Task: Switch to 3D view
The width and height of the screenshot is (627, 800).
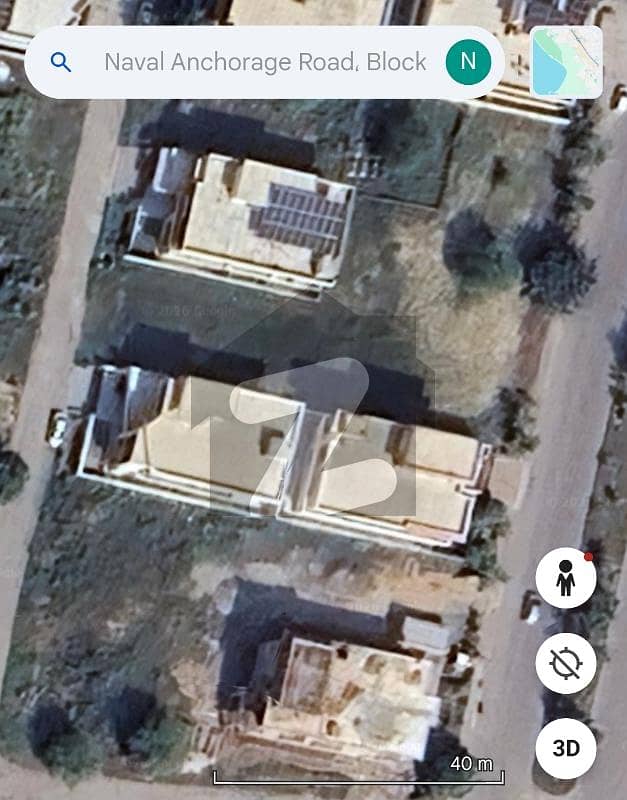Action: (565, 748)
